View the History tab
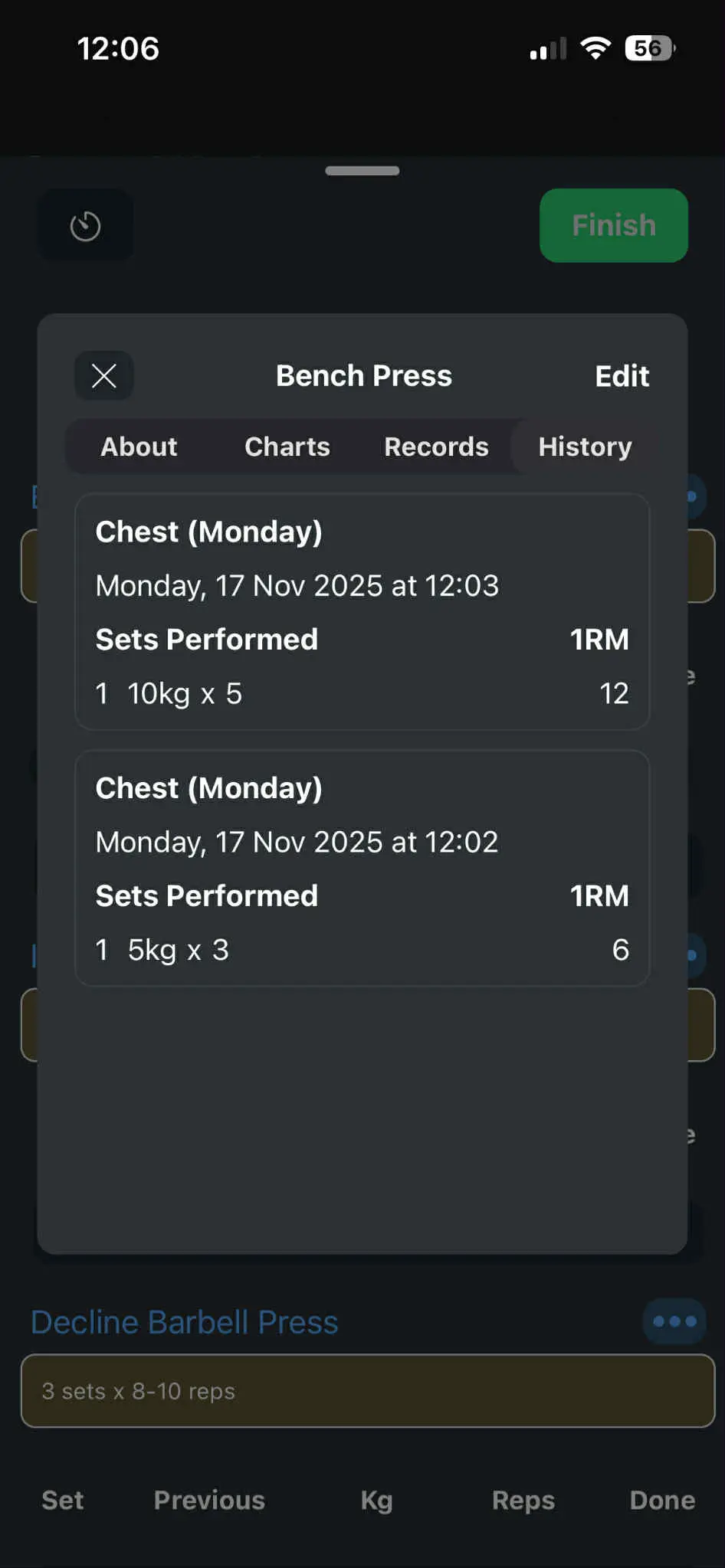Image resolution: width=725 pixels, height=1568 pixels. 585,447
